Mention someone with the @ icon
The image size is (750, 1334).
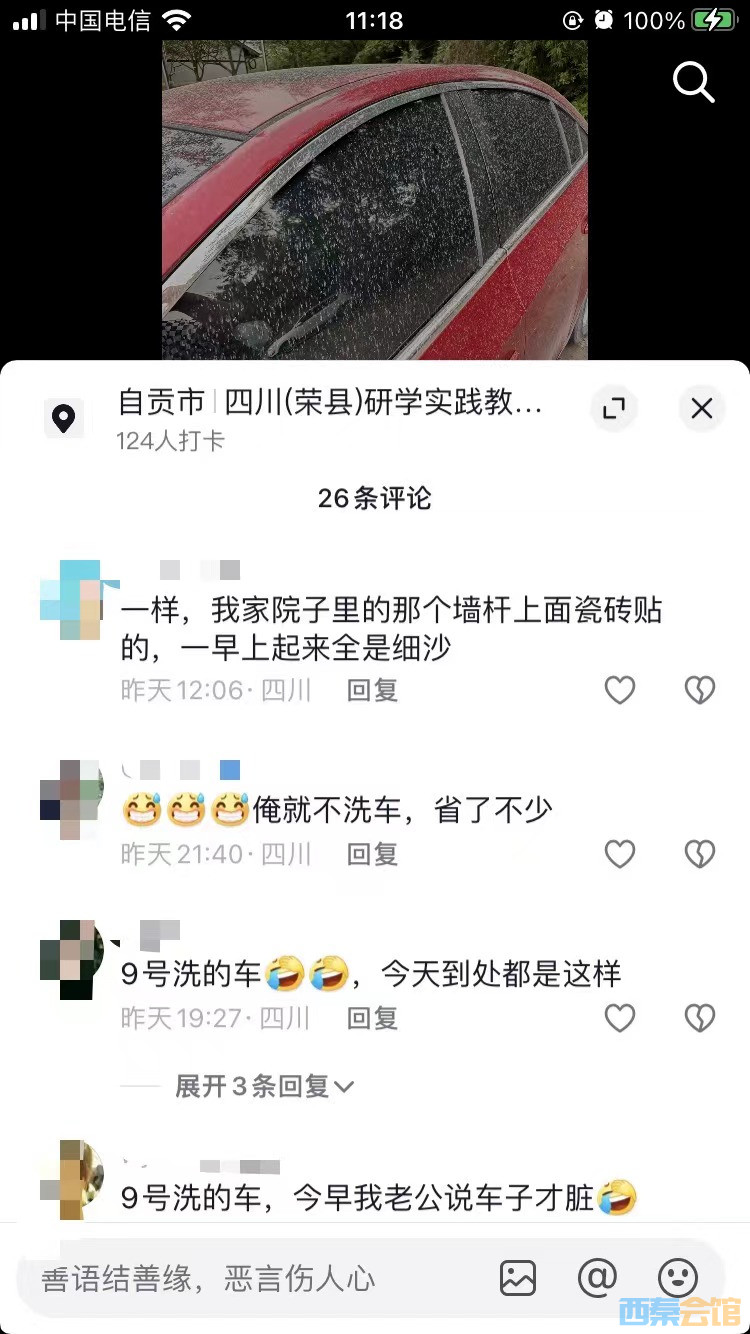(597, 1278)
